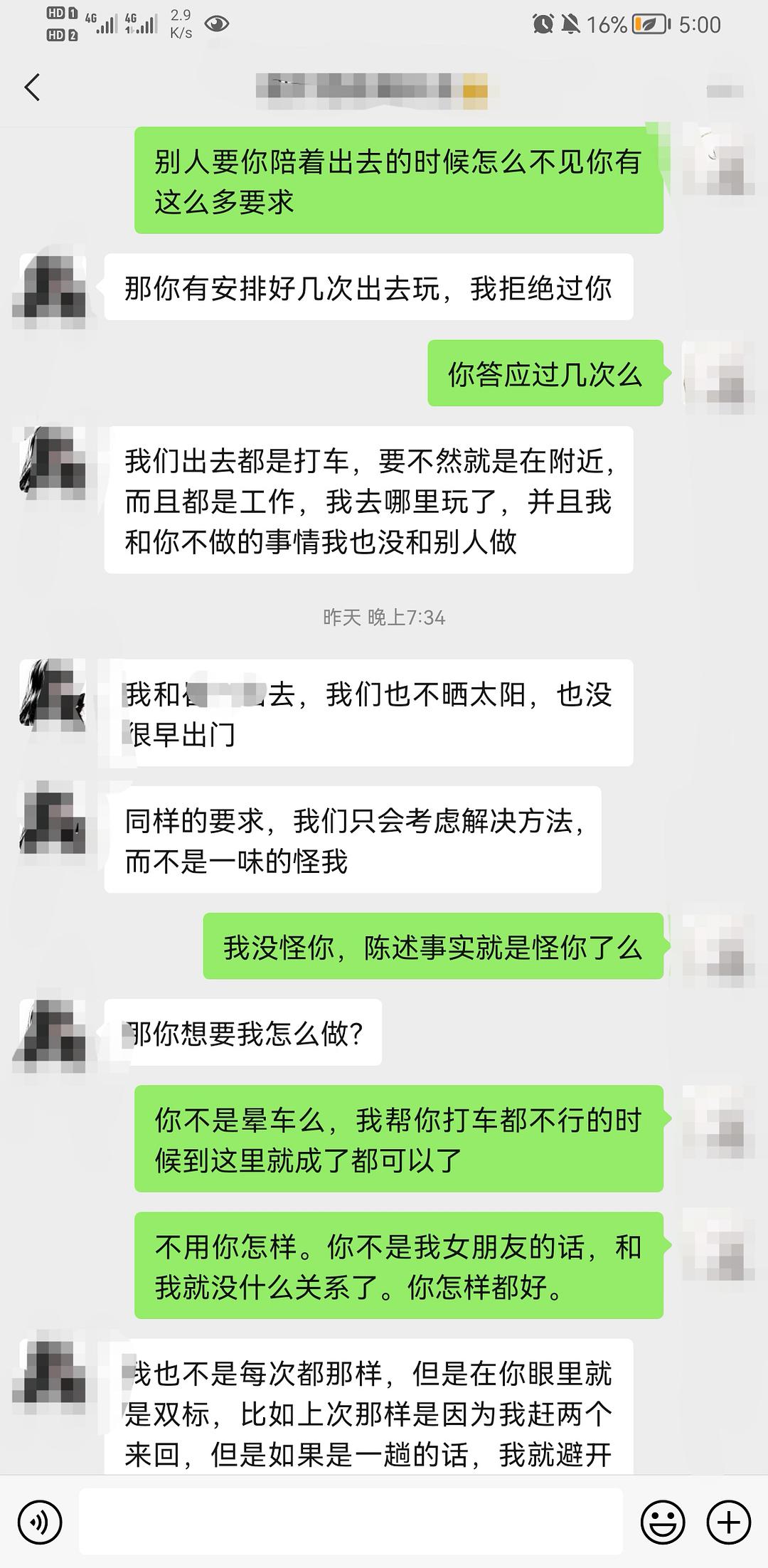Open my avatar beside 你答应过几次么
The height and width of the screenshot is (1568, 768).
(x=718, y=375)
